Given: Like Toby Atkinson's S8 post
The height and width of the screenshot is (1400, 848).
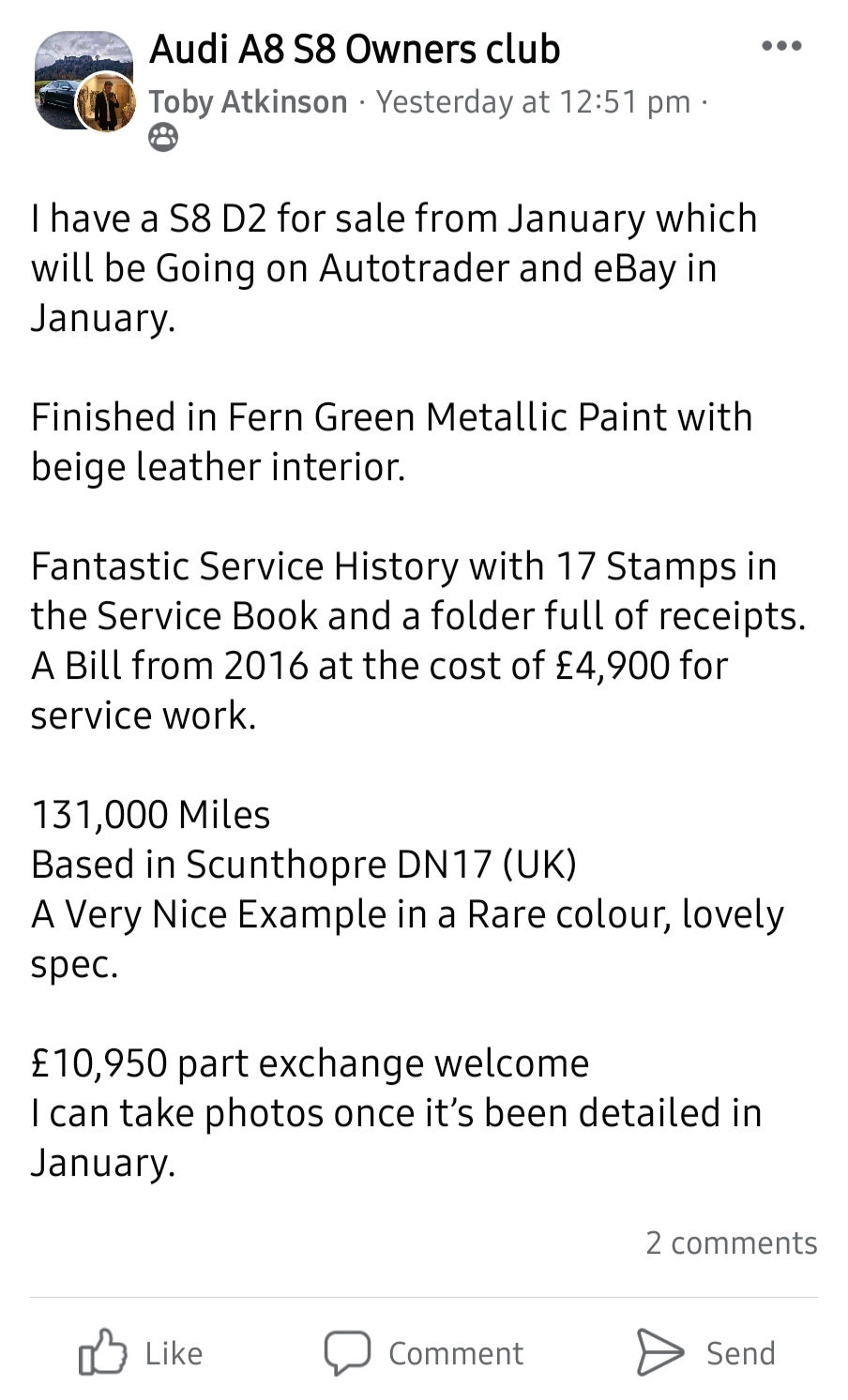Looking at the screenshot, I should (141, 1352).
